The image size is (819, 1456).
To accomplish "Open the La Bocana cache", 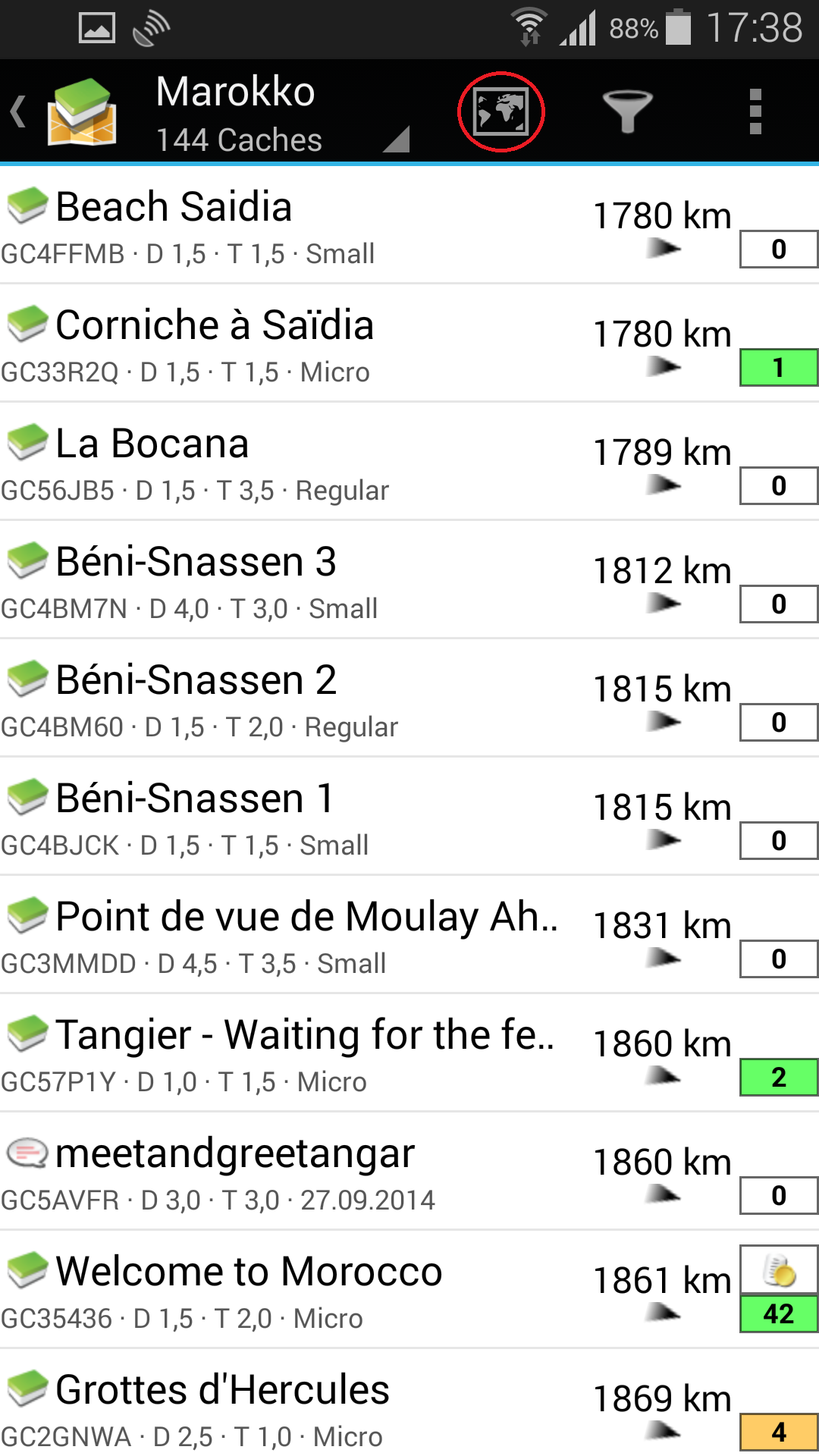I will (x=409, y=462).
